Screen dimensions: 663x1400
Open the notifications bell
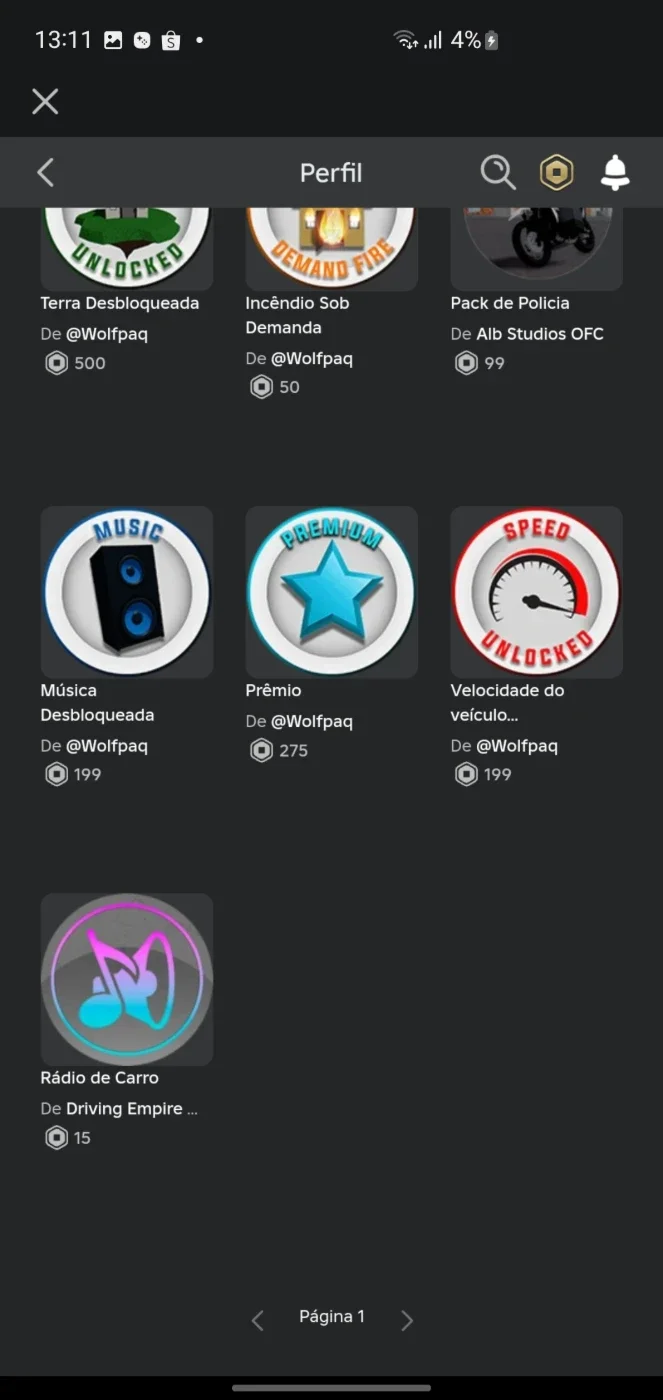point(615,173)
